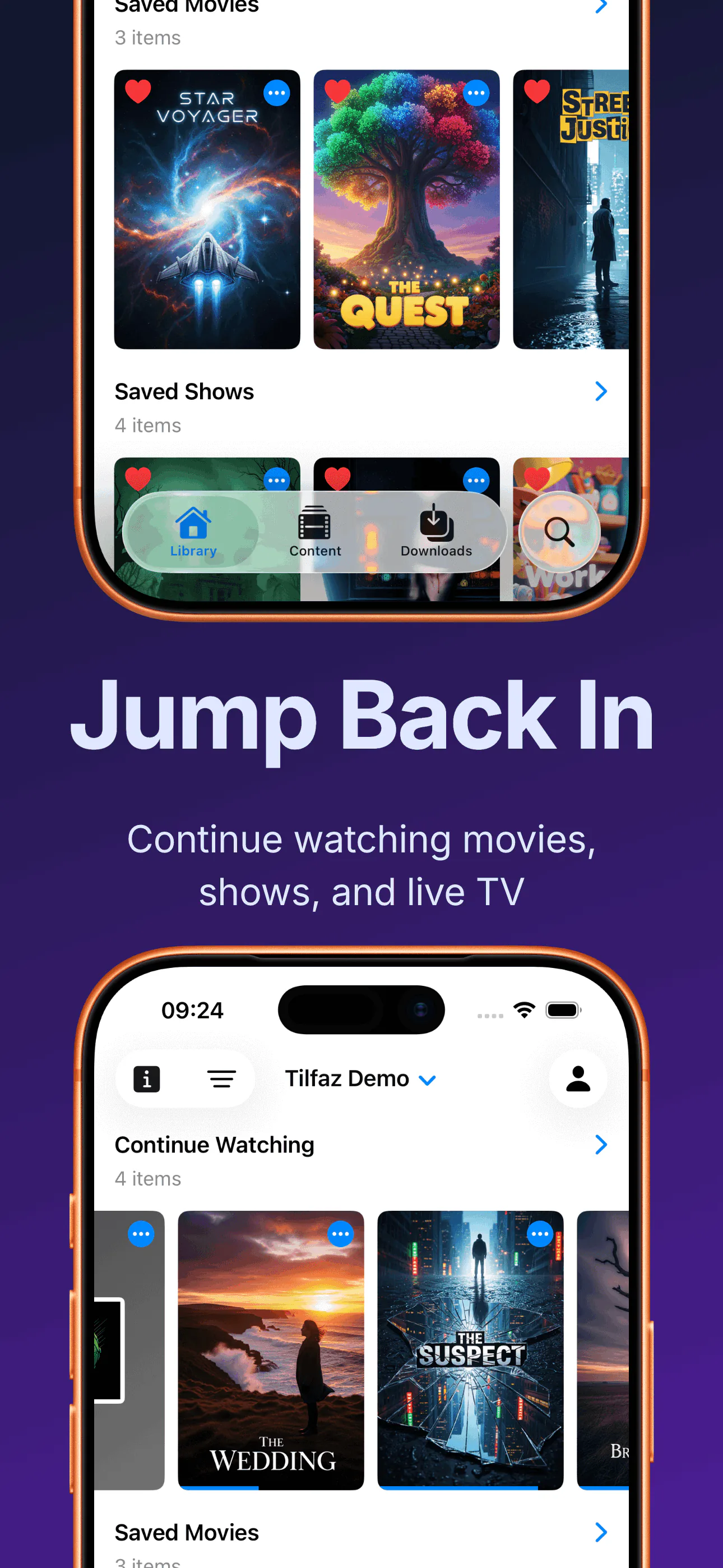The width and height of the screenshot is (723, 1568).
Task: Tap the heart on Street Justice poster
Action: coord(536,92)
